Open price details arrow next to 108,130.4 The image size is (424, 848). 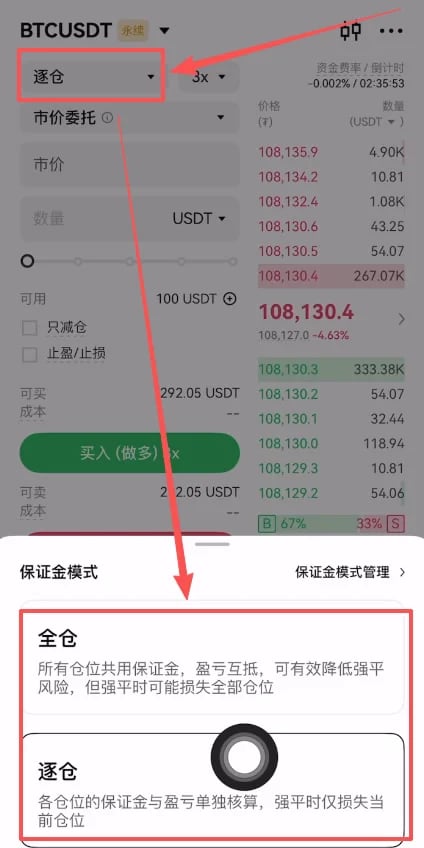pyautogui.click(x=401, y=319)
